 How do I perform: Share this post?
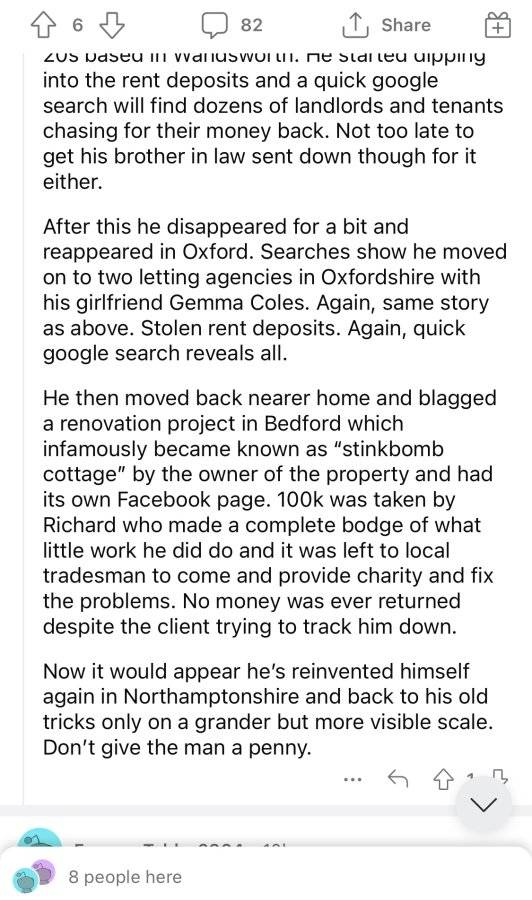tap(386, 25)
